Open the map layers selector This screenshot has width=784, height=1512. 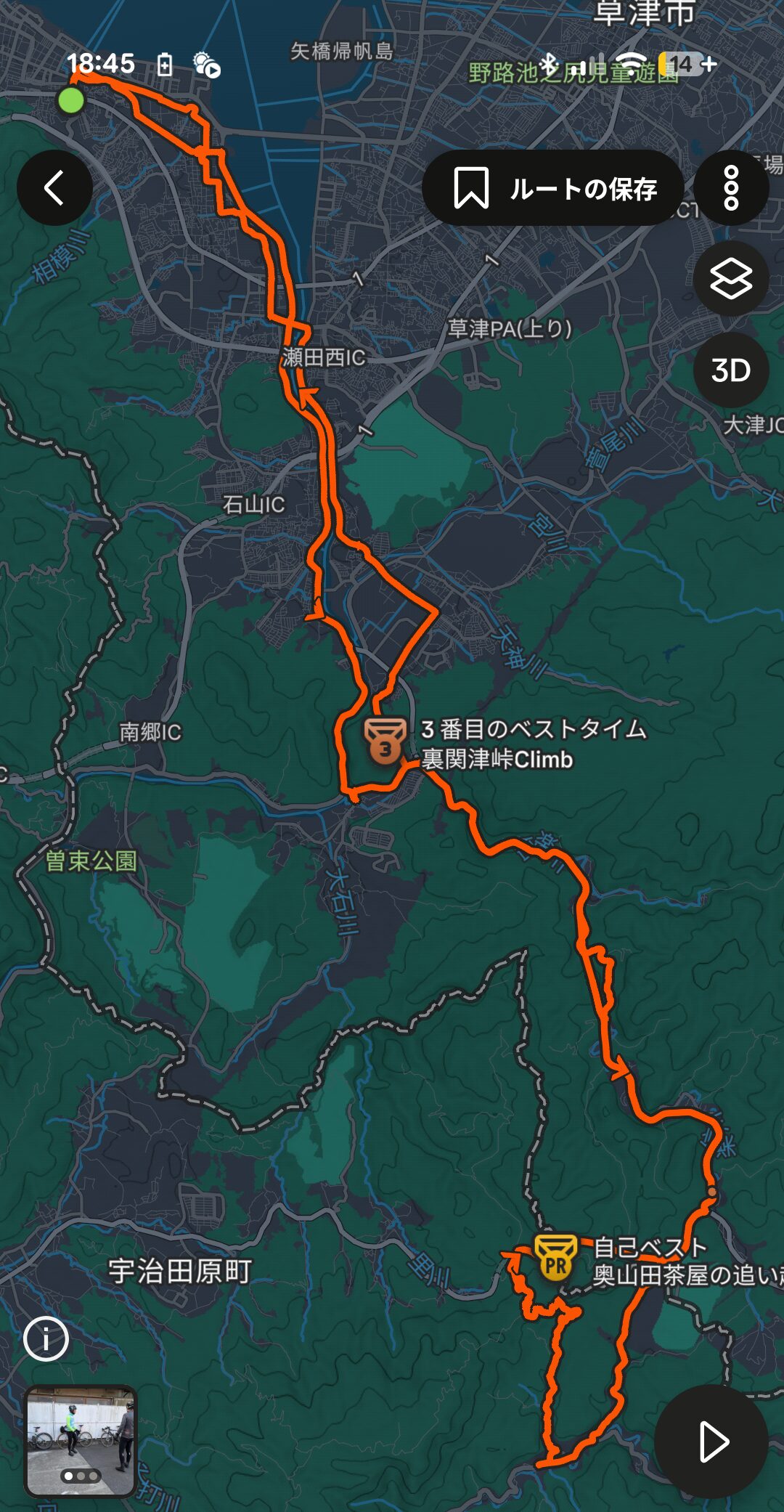[x=731, y=279]
